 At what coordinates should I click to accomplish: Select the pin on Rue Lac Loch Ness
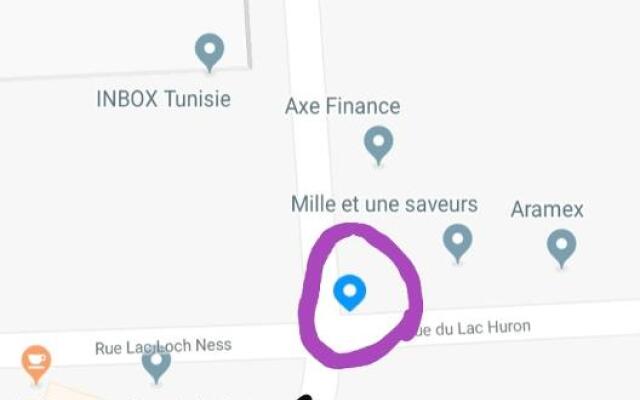tap(156, 361)
